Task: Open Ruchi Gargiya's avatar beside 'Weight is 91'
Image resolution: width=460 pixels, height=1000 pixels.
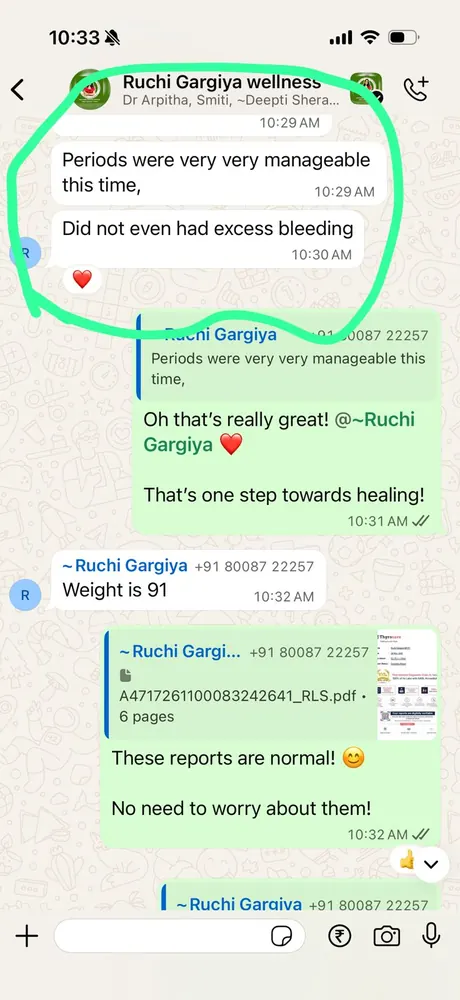Action: coord(26,595)
